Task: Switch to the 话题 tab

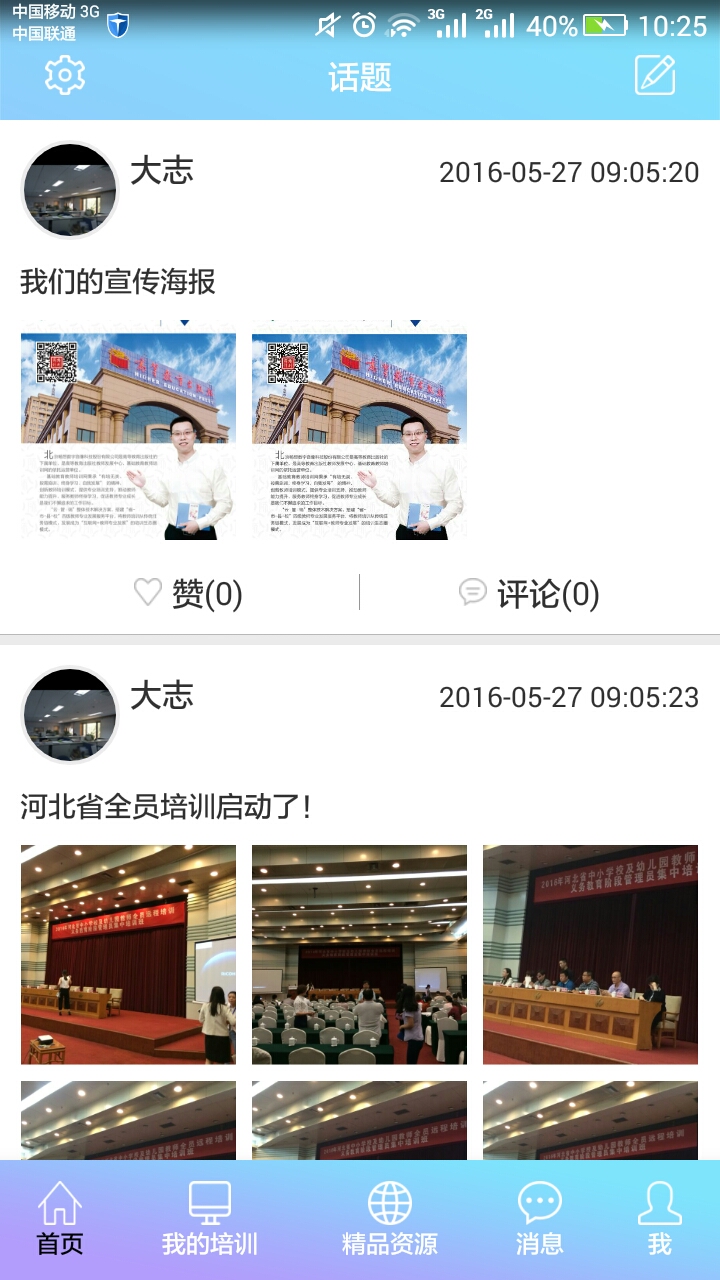Action: pos(360,74)
